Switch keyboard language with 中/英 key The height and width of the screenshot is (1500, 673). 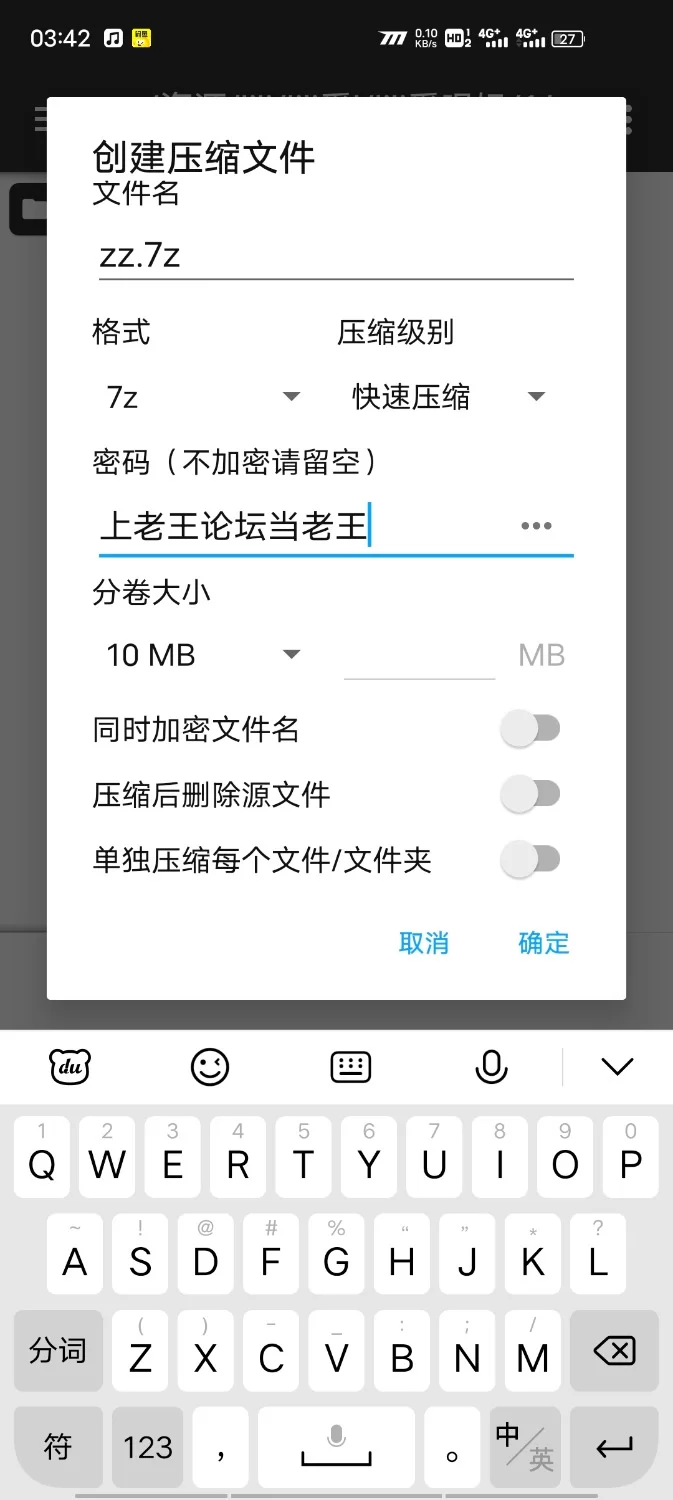click(525, 1446)
